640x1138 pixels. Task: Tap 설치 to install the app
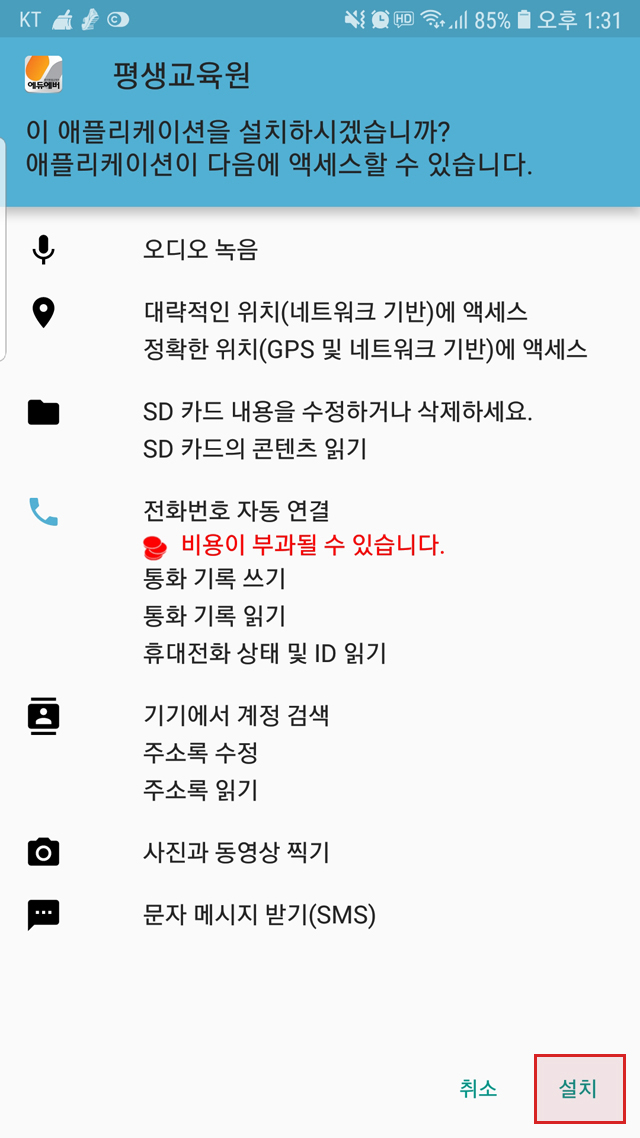coord(579,1088)
